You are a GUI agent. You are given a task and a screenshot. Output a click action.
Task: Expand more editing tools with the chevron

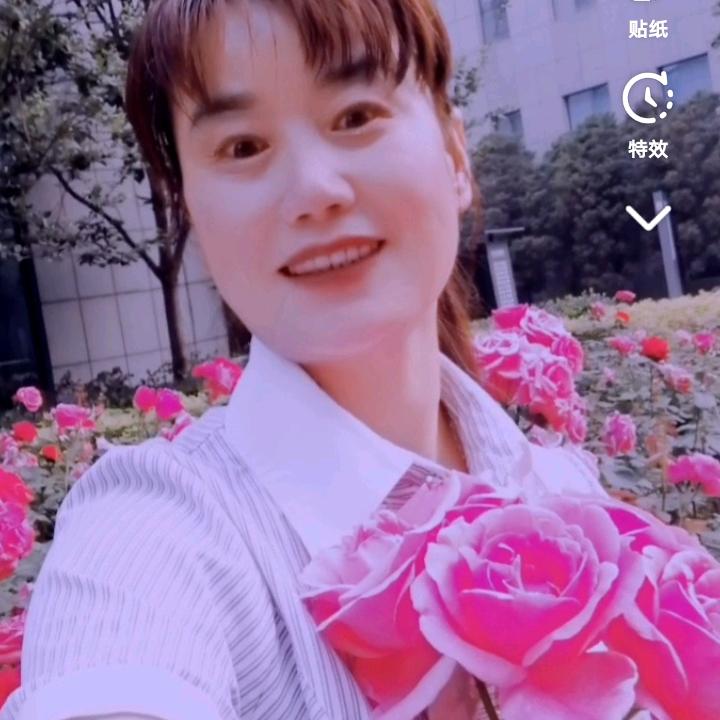coord(648,217)
